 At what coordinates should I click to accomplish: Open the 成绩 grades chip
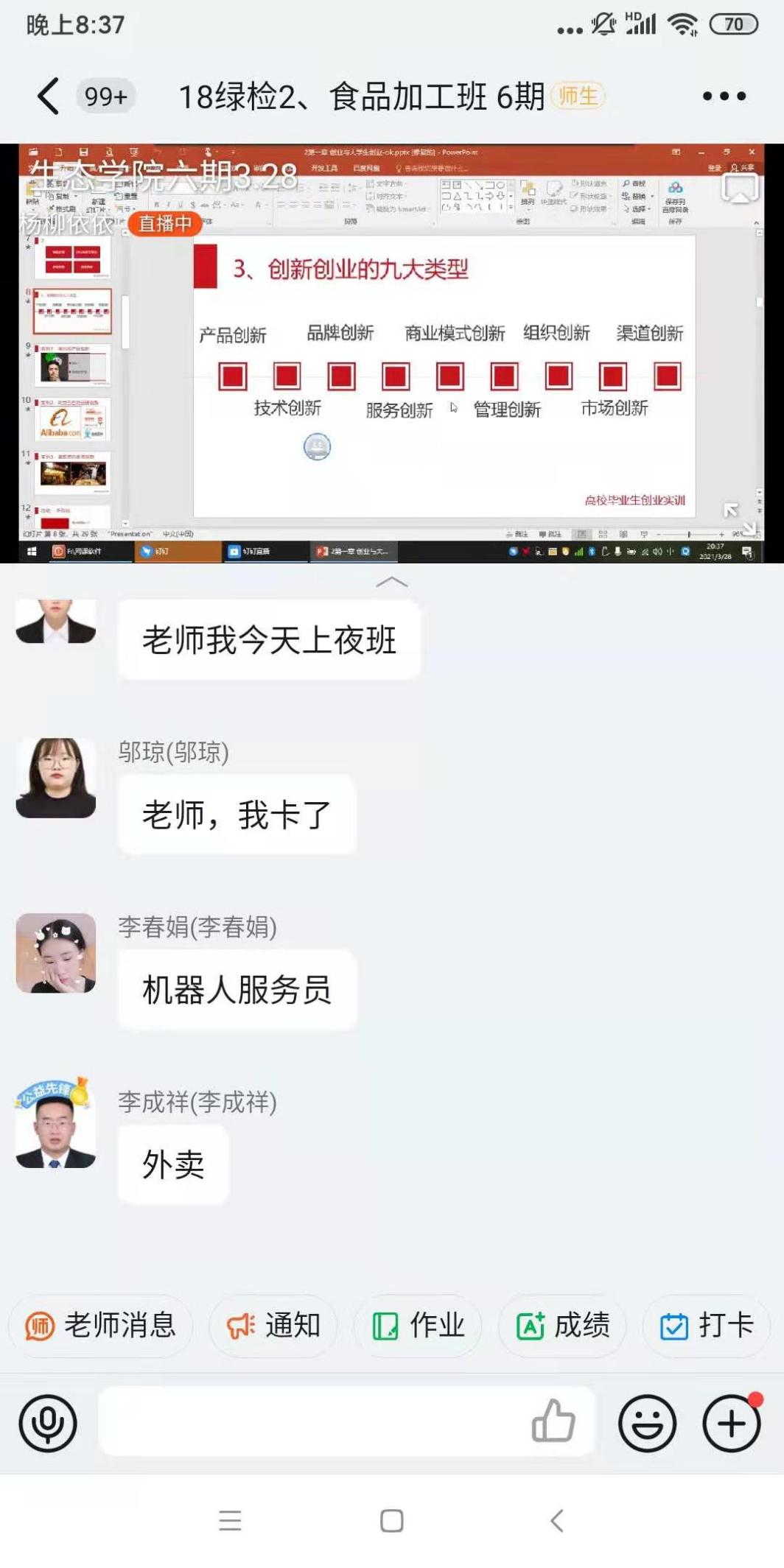[x=562, y=1326]
